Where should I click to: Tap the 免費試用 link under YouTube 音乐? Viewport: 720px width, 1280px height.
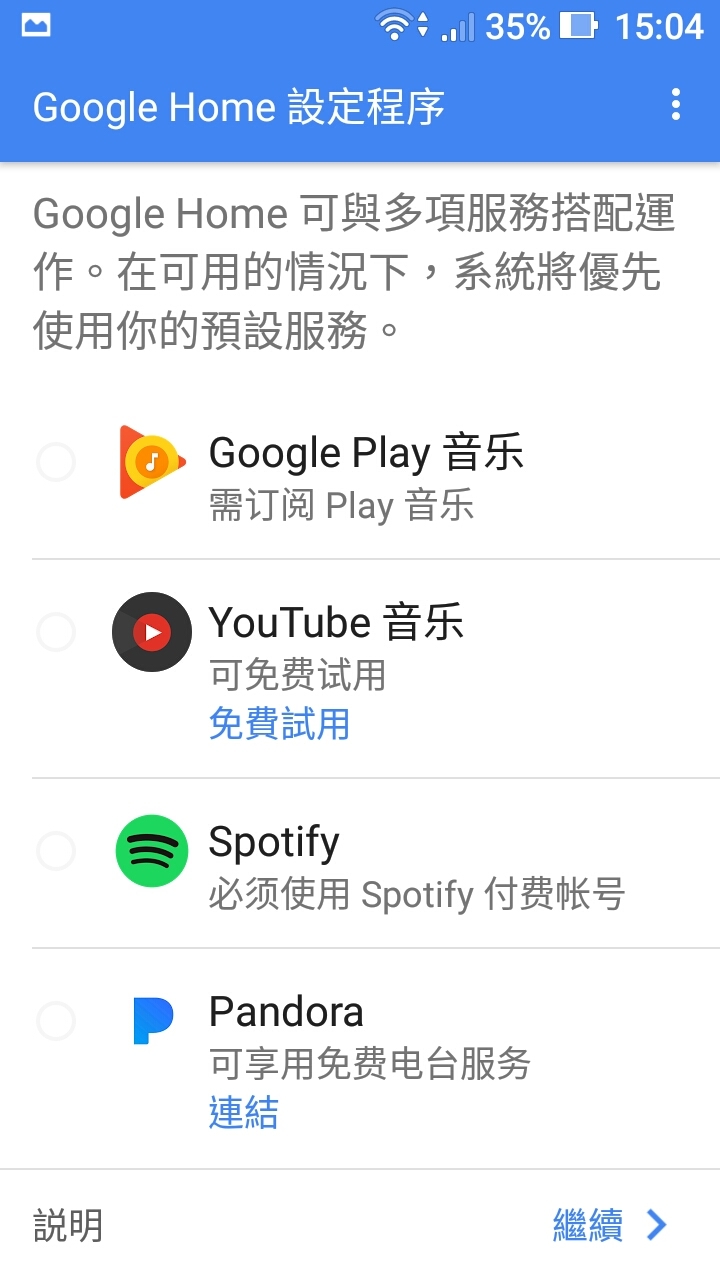pos(279,723)
